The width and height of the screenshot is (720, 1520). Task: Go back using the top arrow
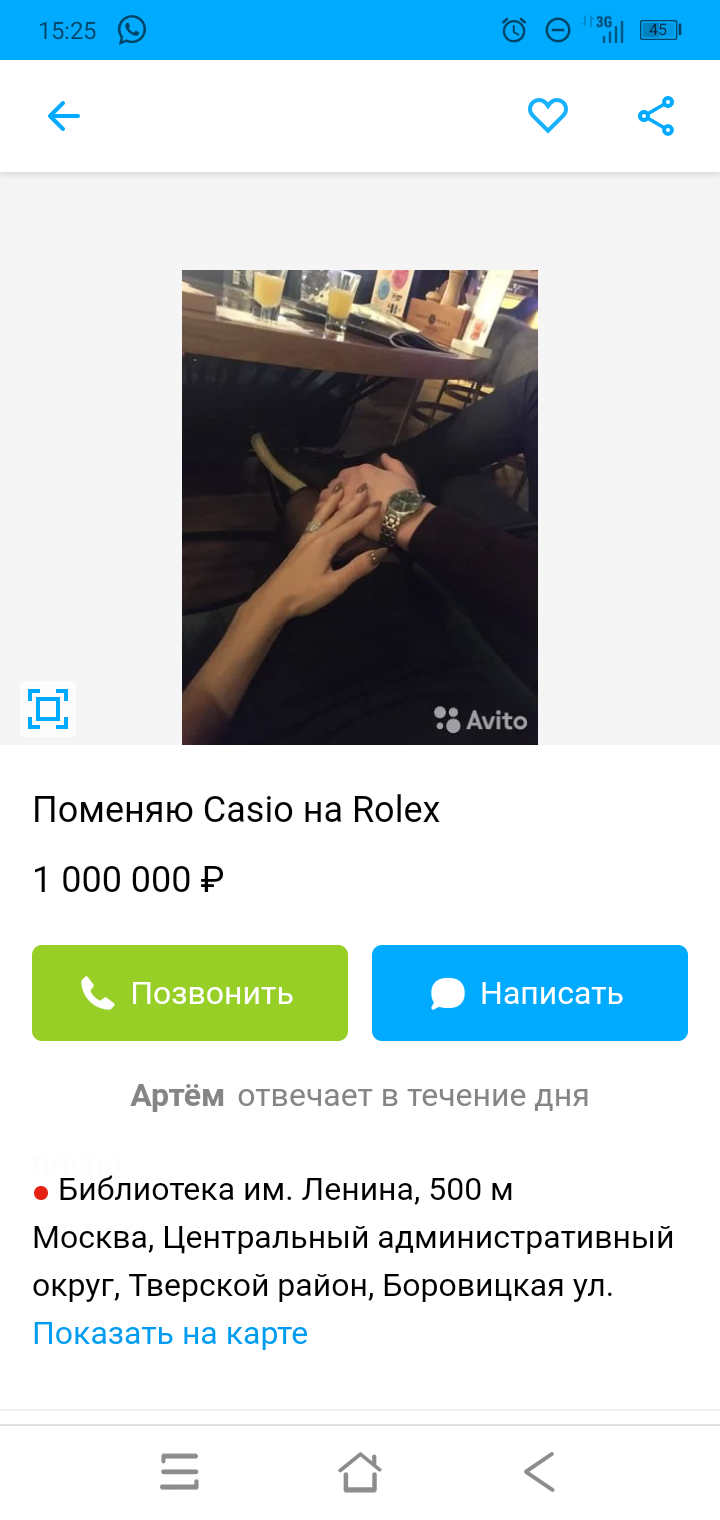(x=63, y=117)
